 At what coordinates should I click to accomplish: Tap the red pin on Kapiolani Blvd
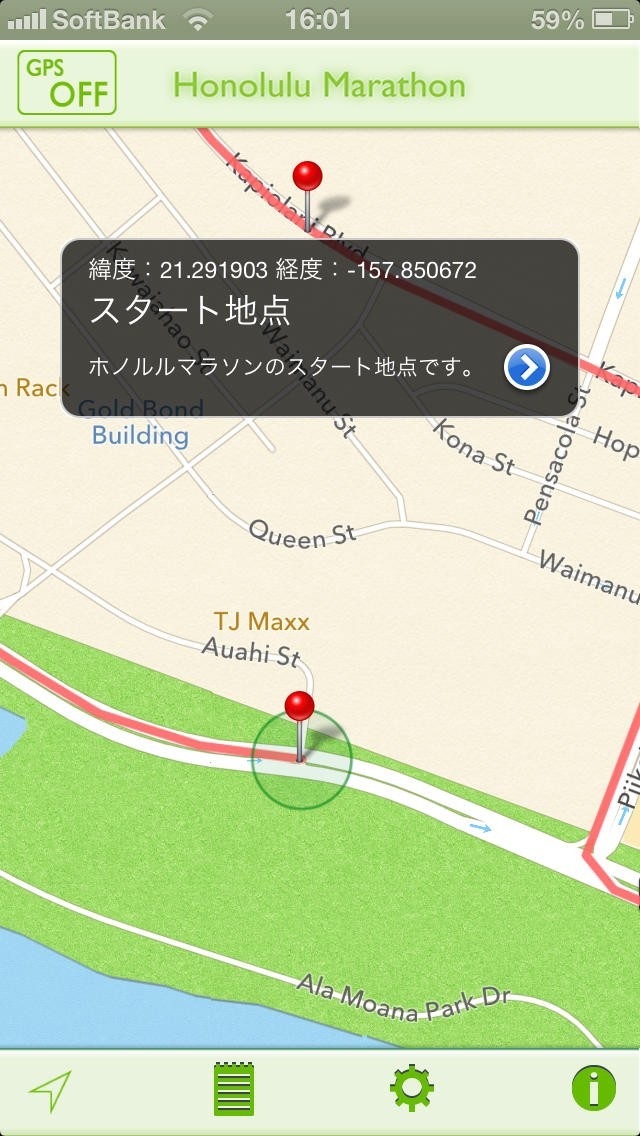tap(308, 179)
